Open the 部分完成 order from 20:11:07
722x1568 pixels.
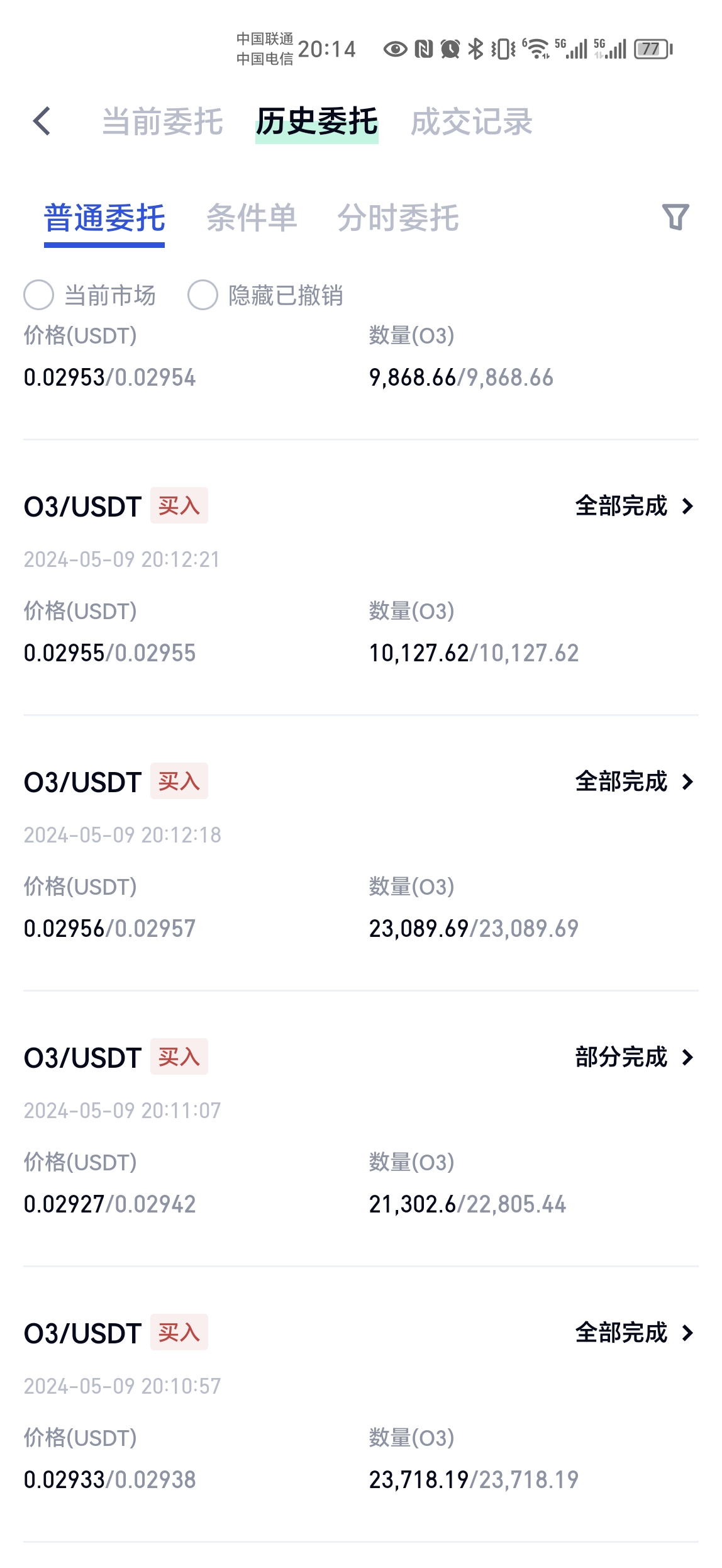[x=634, y=1057]
